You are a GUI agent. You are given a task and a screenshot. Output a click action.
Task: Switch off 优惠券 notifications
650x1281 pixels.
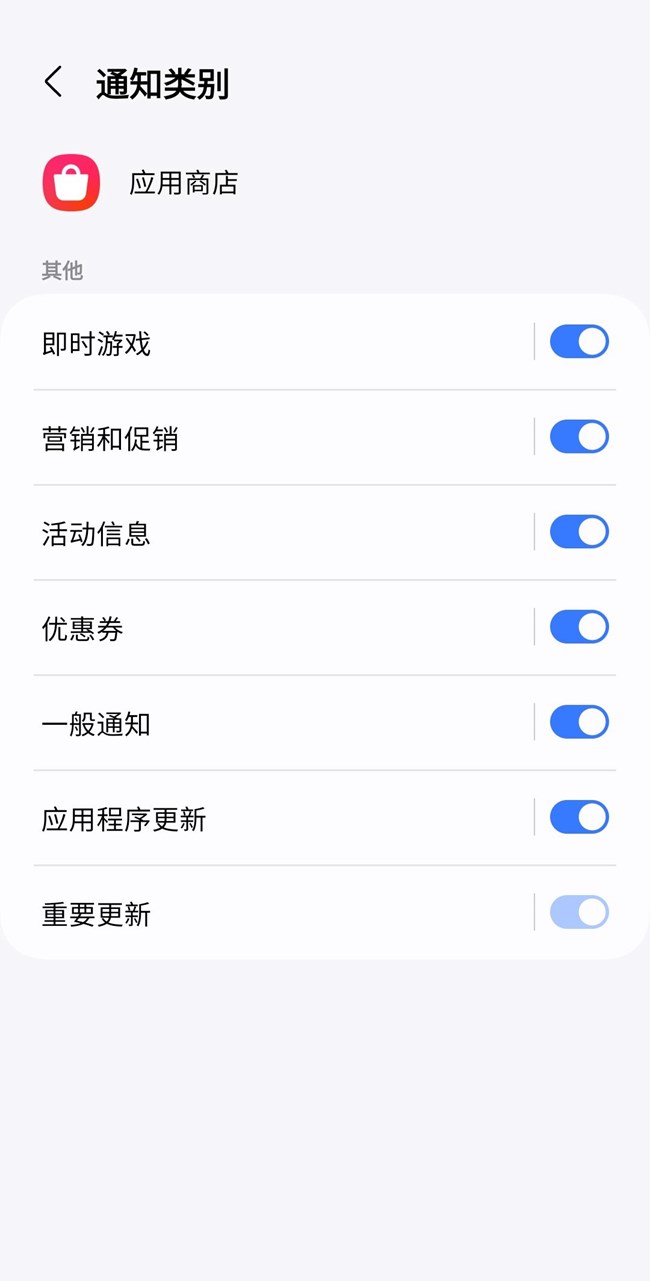pos(579,627)
